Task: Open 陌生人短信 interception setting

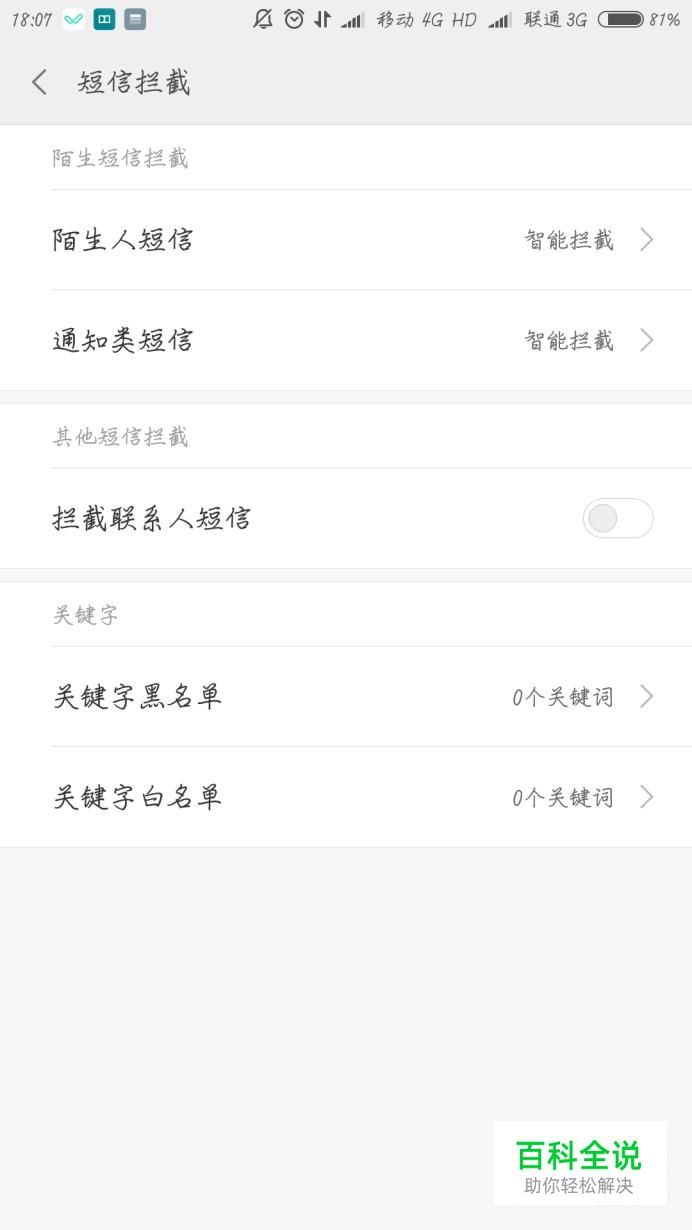Action: pos(346,240)
